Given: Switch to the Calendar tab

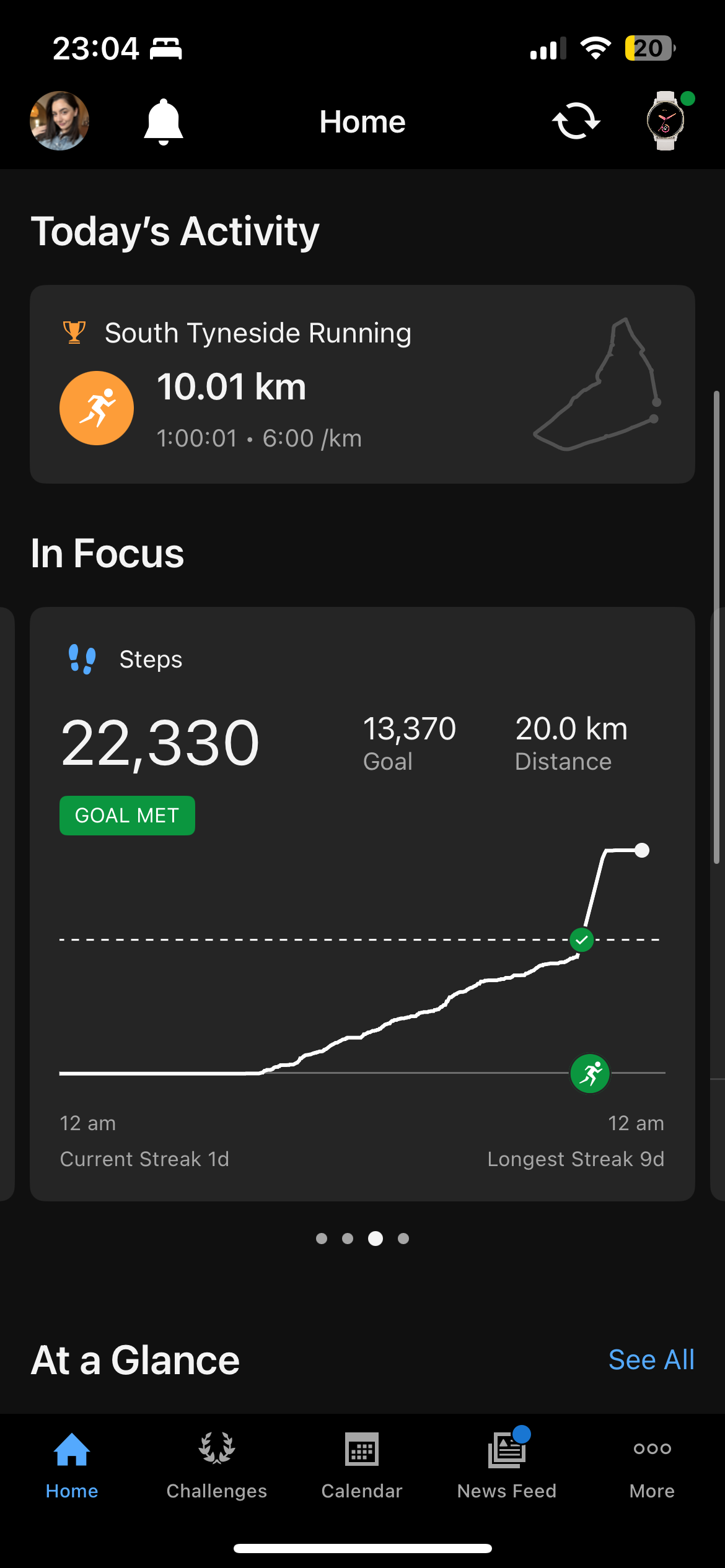Looking at the screenshot, I should click(x=362, y=1465).
